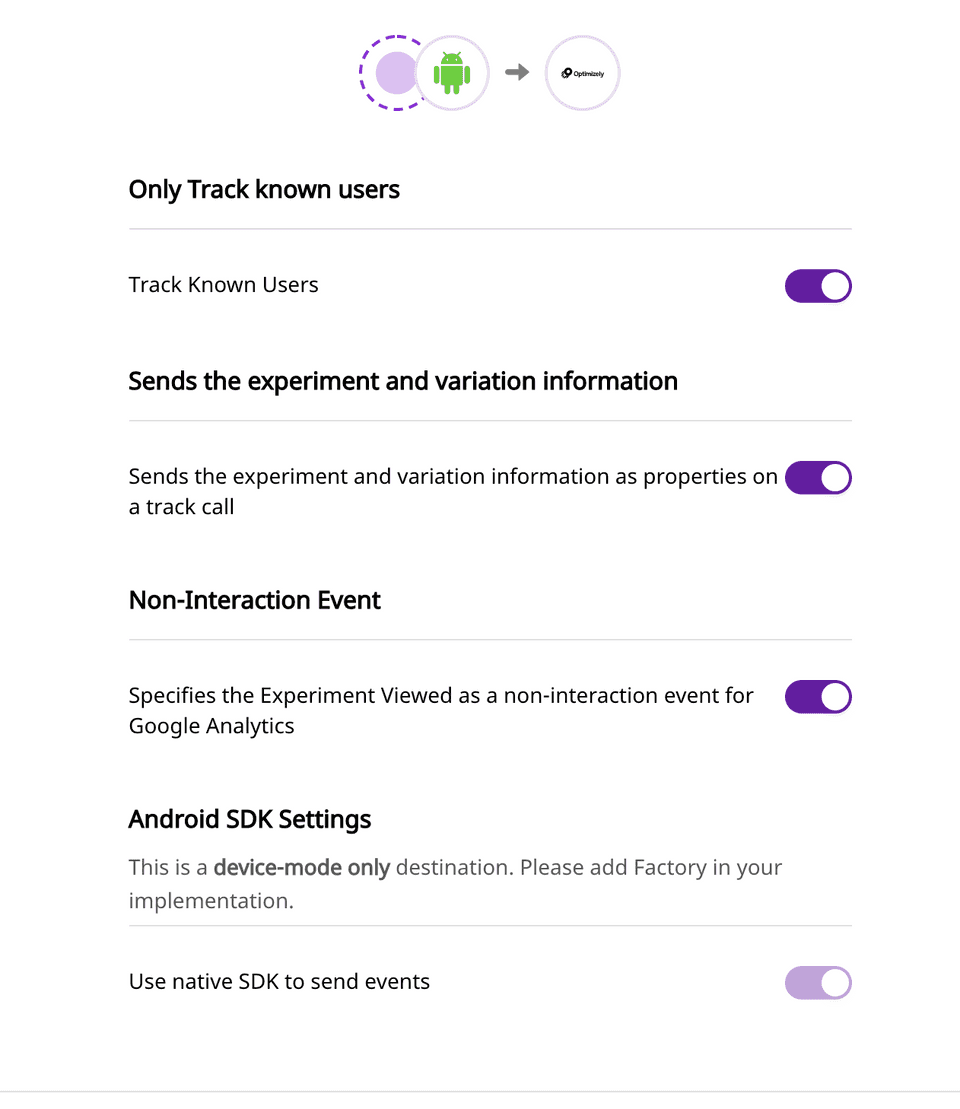Image resolution: width=960 pixels, height=1109 pixels.
Task: Switch off Use native SDK to send events
Action: pyautogui.click(x=818, y=983)
